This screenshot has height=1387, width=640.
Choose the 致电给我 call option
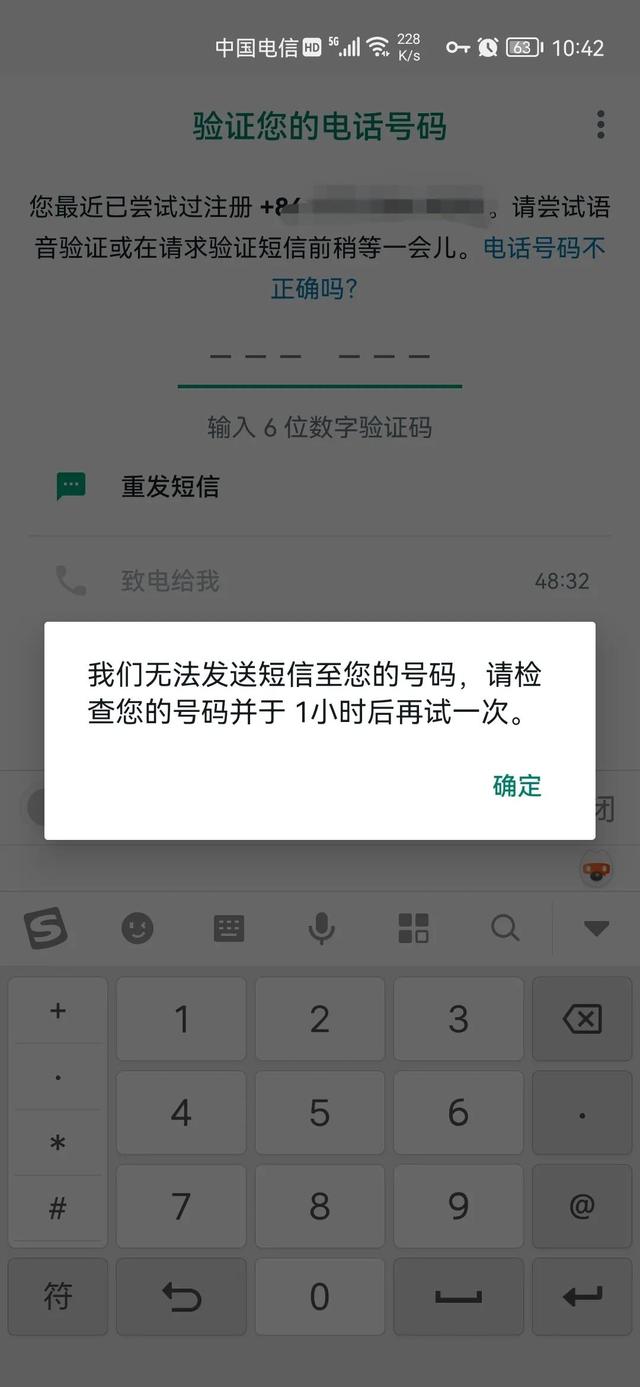(x=170, y=581)
